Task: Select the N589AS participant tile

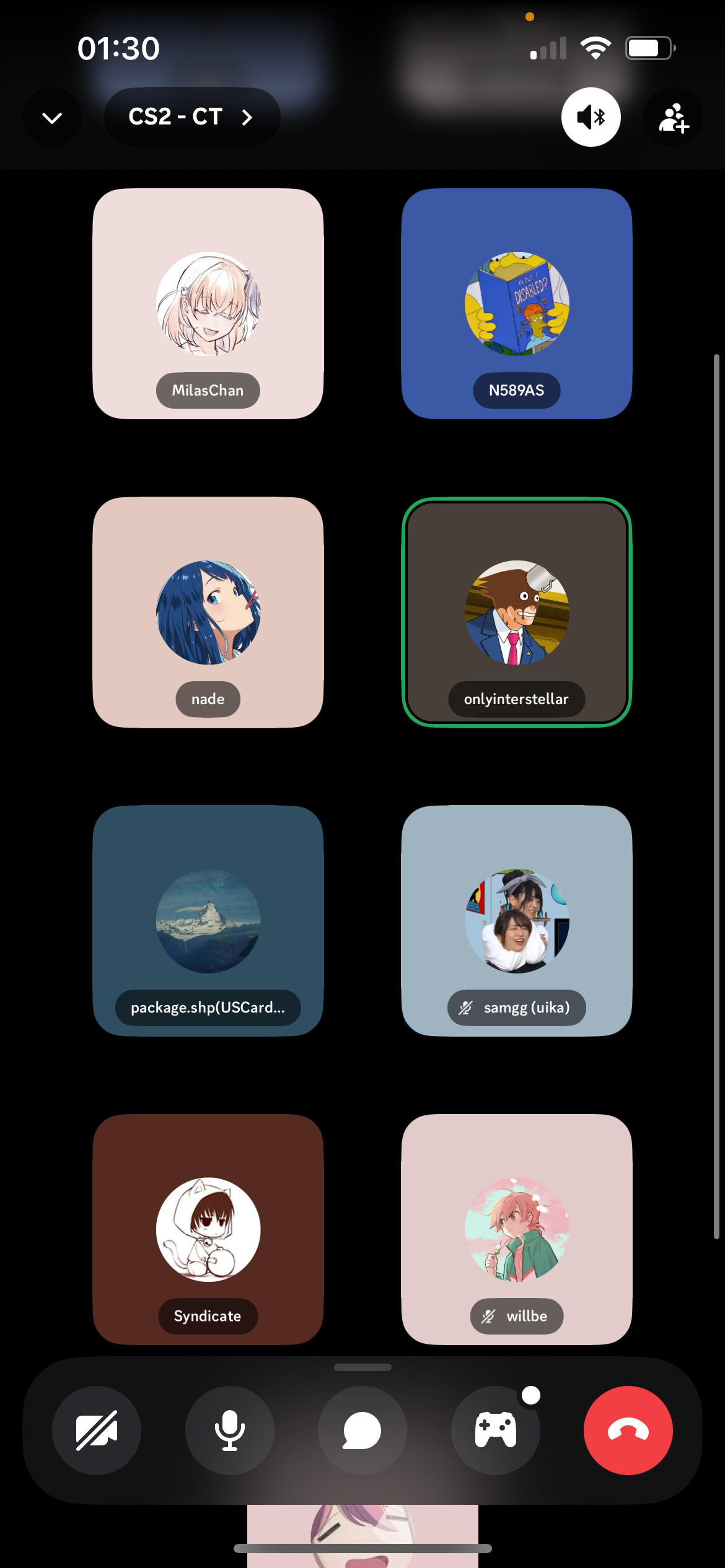Action: 517,304
